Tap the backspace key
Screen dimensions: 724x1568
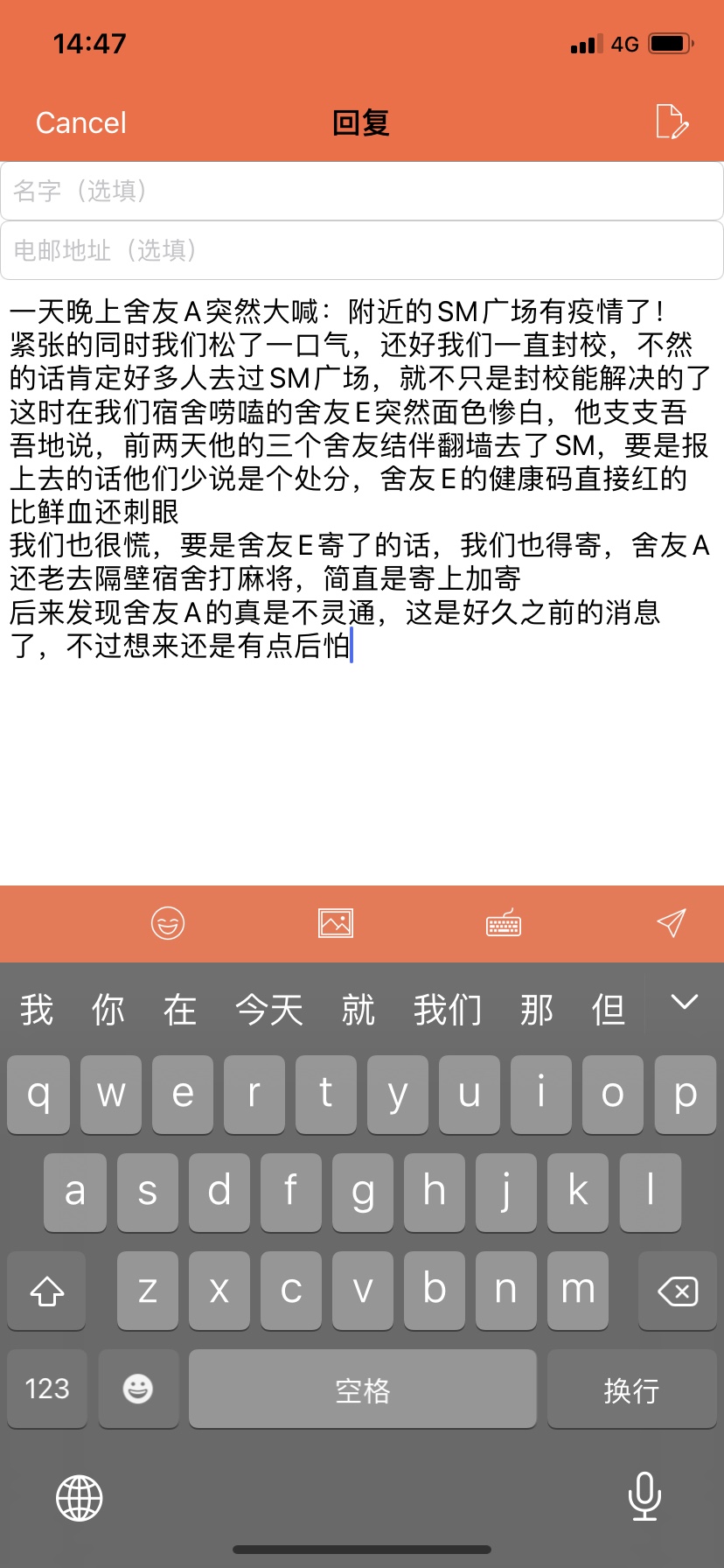pyautogui.click(x=678, y=1291)
